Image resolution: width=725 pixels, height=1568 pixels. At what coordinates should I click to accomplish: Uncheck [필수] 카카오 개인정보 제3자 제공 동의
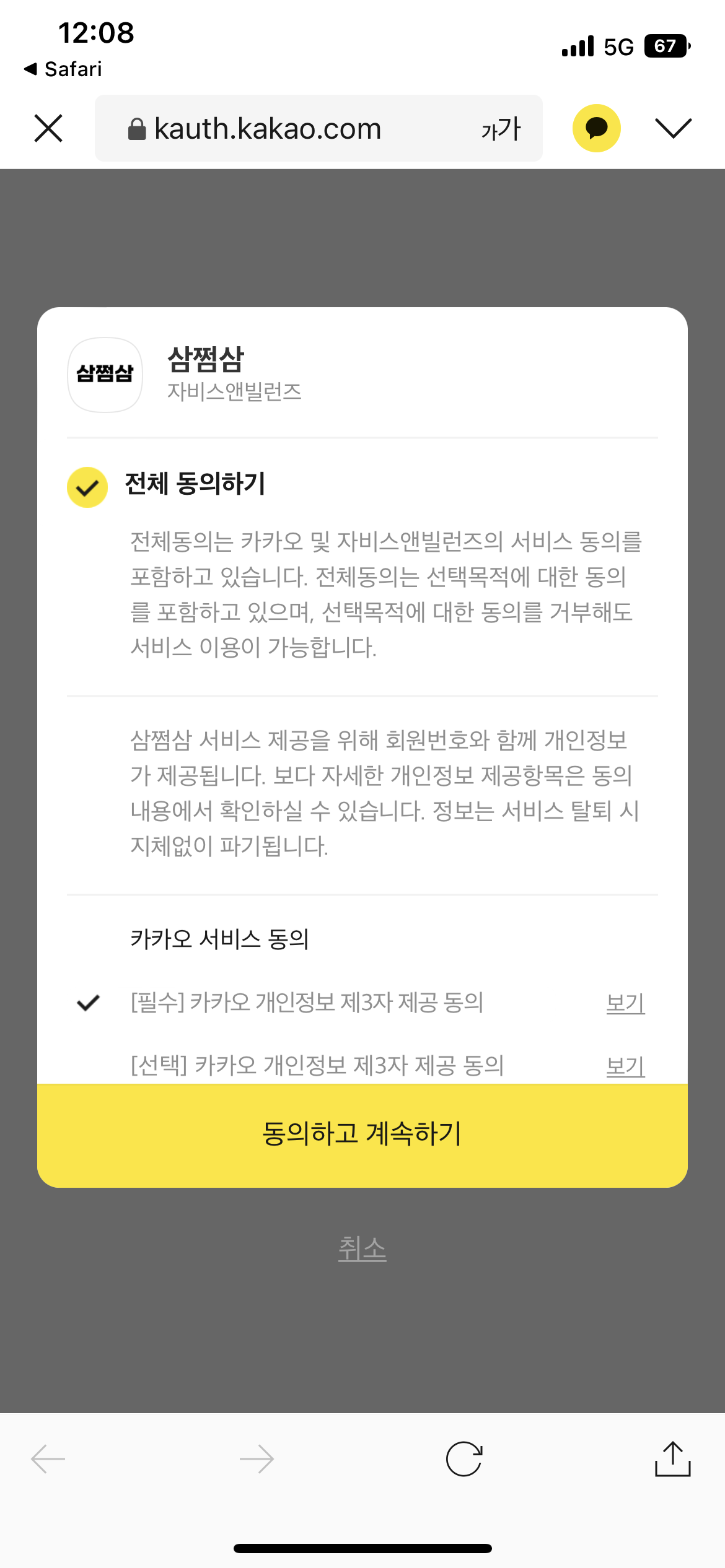[x=88, y=1003]
